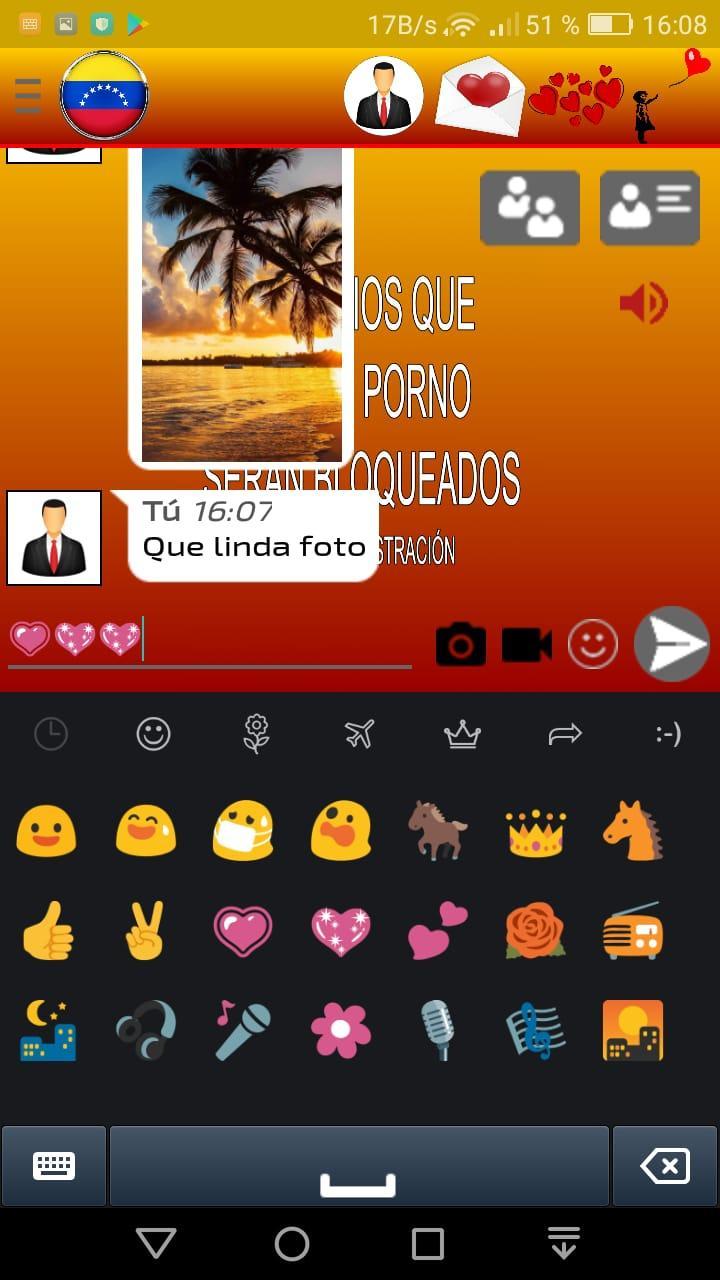Select the sparkling pink heart emoji
The height and width of the screenshot is (1280, 720).
[x=340, y=931]
